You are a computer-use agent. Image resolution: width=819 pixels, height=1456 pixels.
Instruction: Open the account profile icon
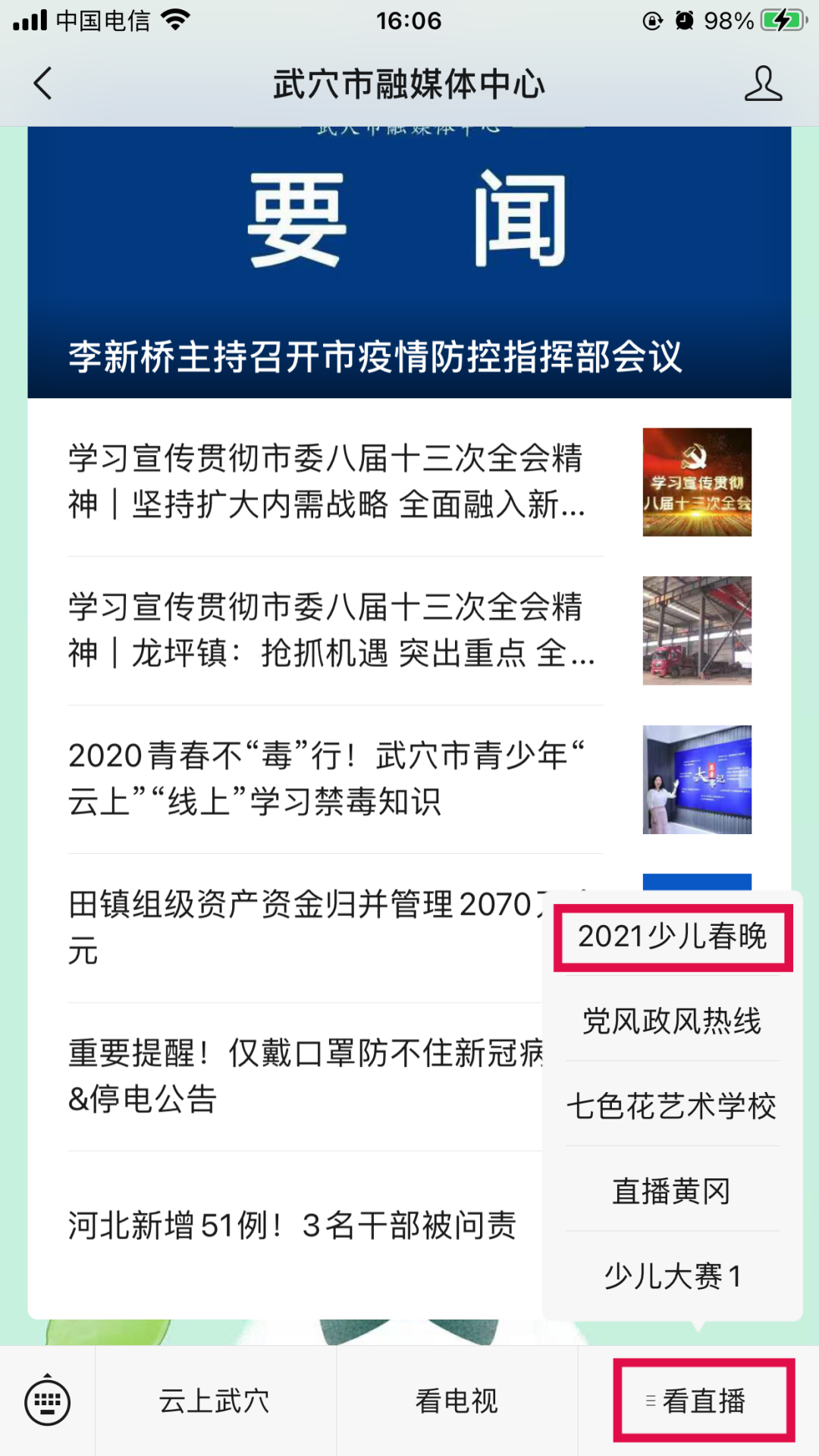pos(762,83)
